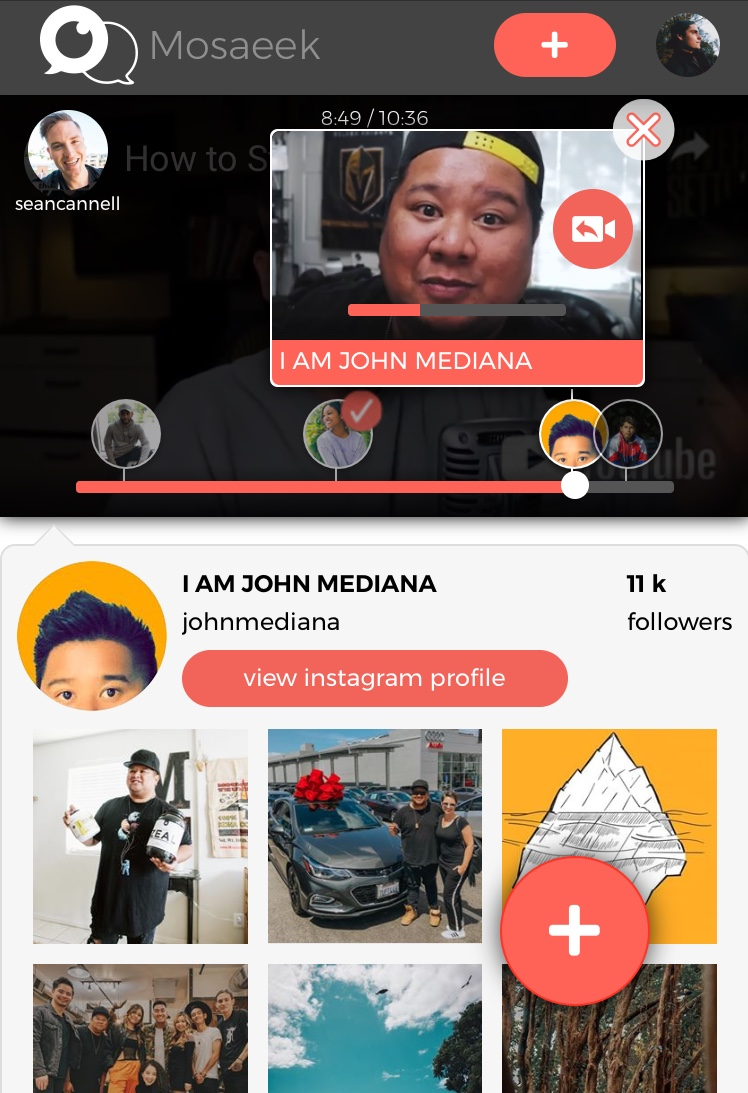Open the blue sky photo post

click(374, 1030)
